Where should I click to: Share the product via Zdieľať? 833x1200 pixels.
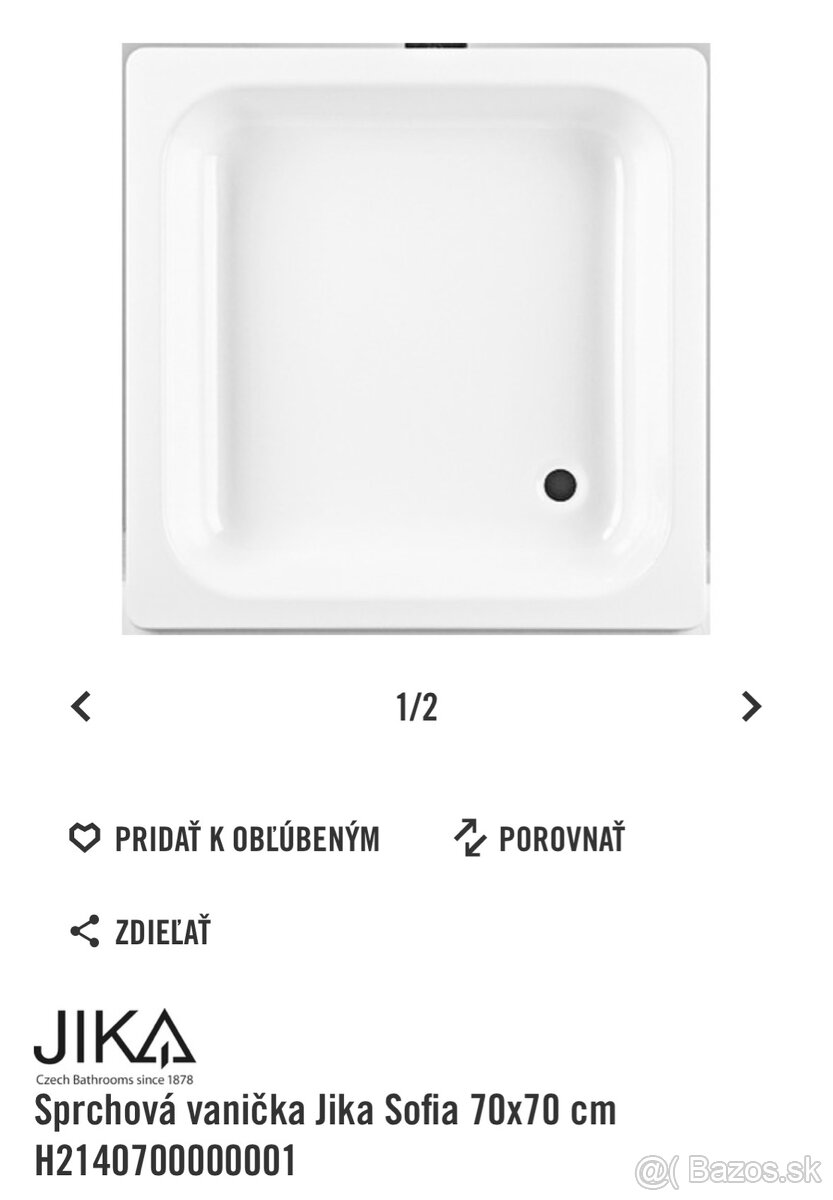point(141,931)
